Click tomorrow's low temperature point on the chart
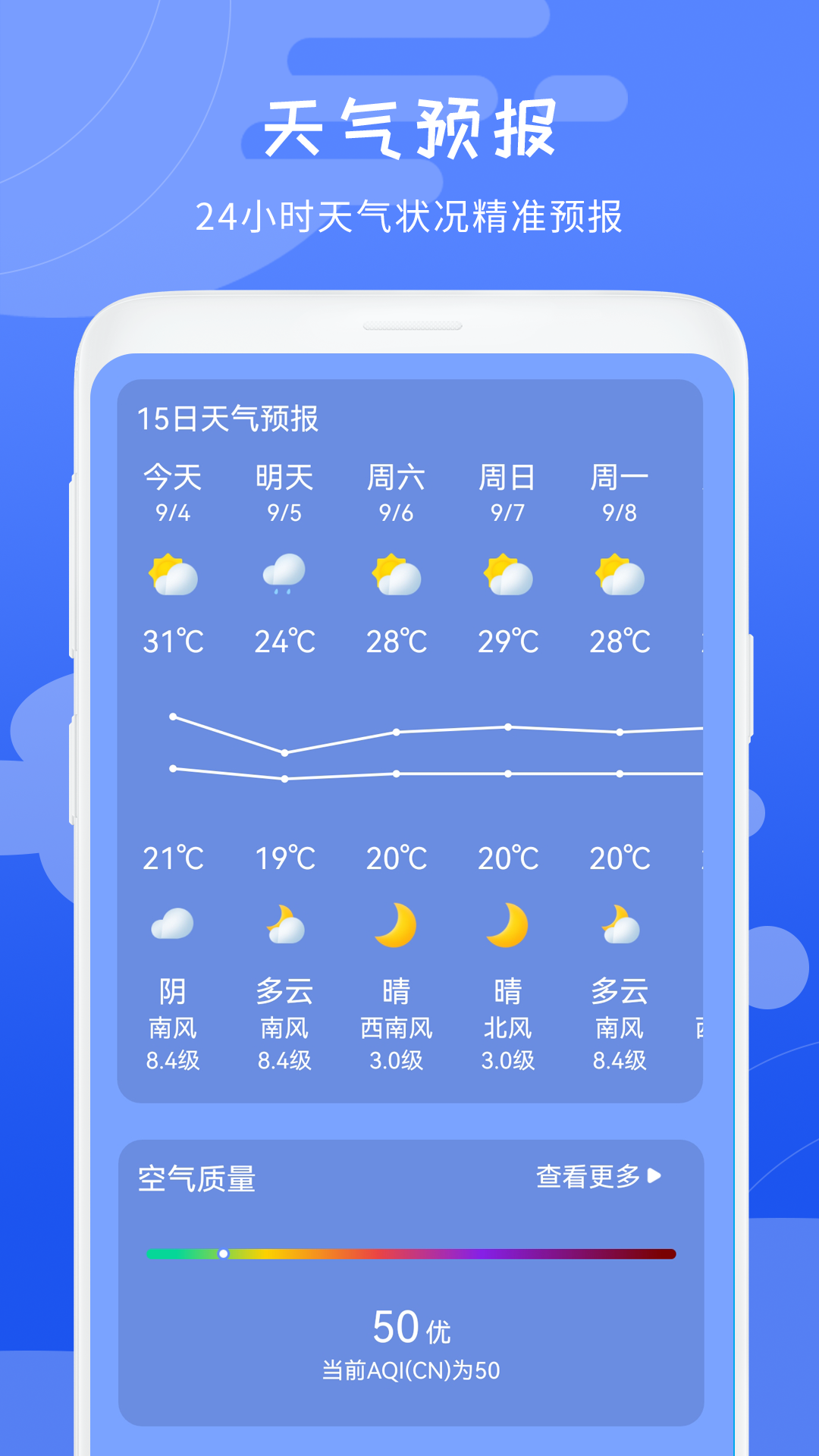Screen dimensions: 819x1456 [x=284, y=777]
